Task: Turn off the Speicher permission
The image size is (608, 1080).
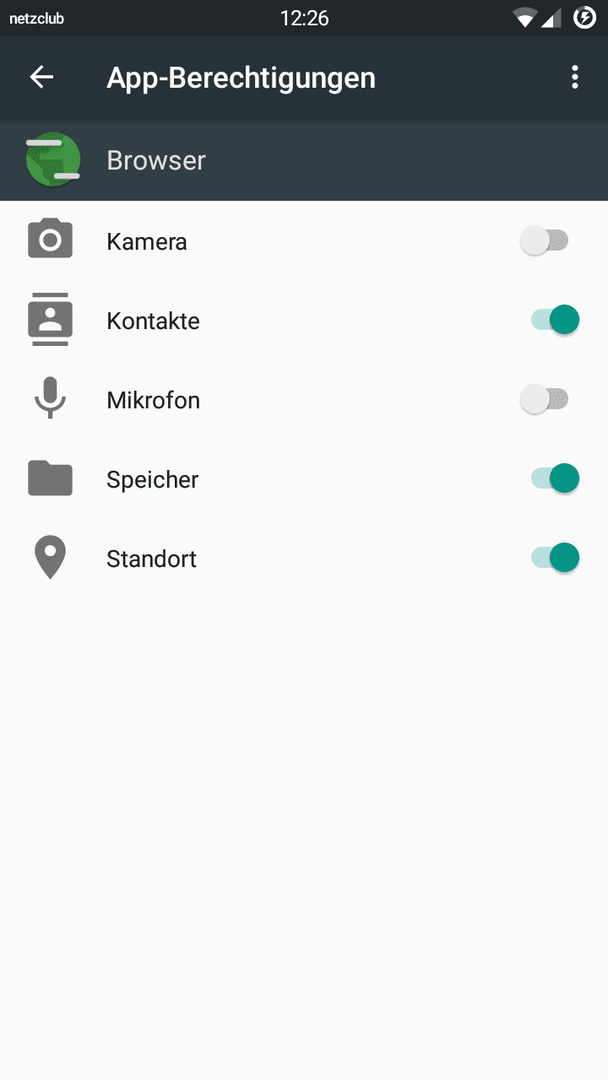Action: 555,479
